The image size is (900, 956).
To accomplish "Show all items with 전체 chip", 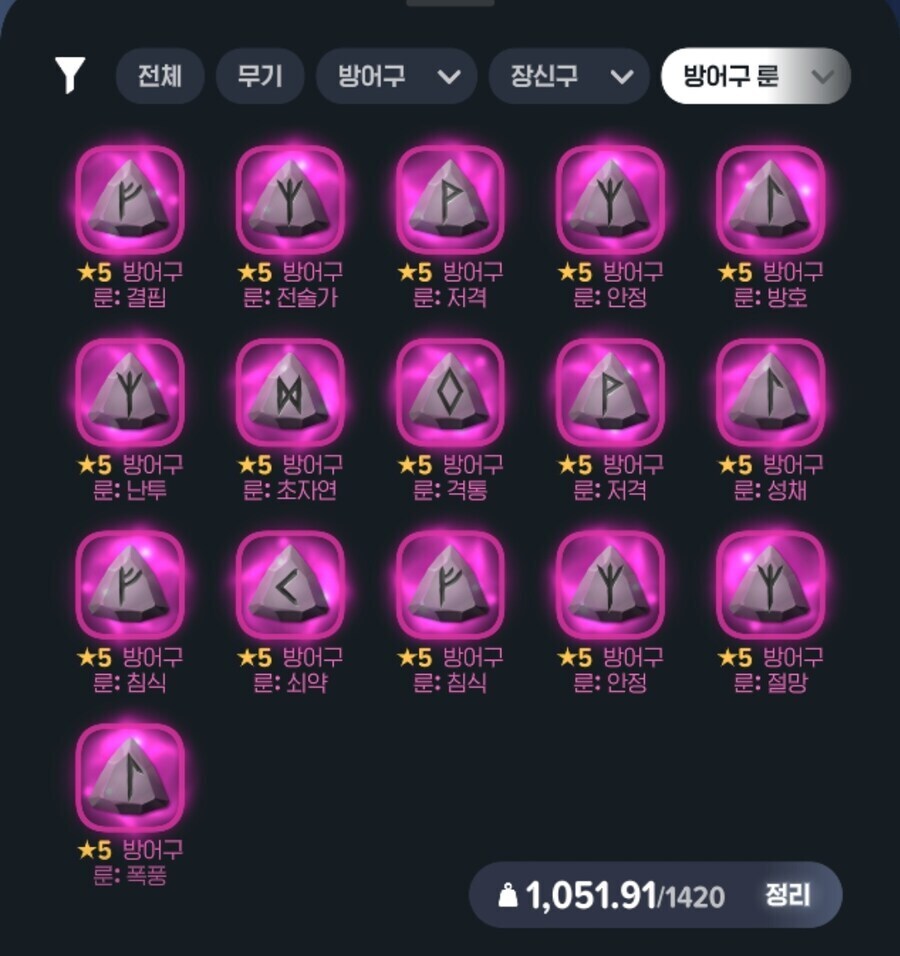I will tap(160, 76).
